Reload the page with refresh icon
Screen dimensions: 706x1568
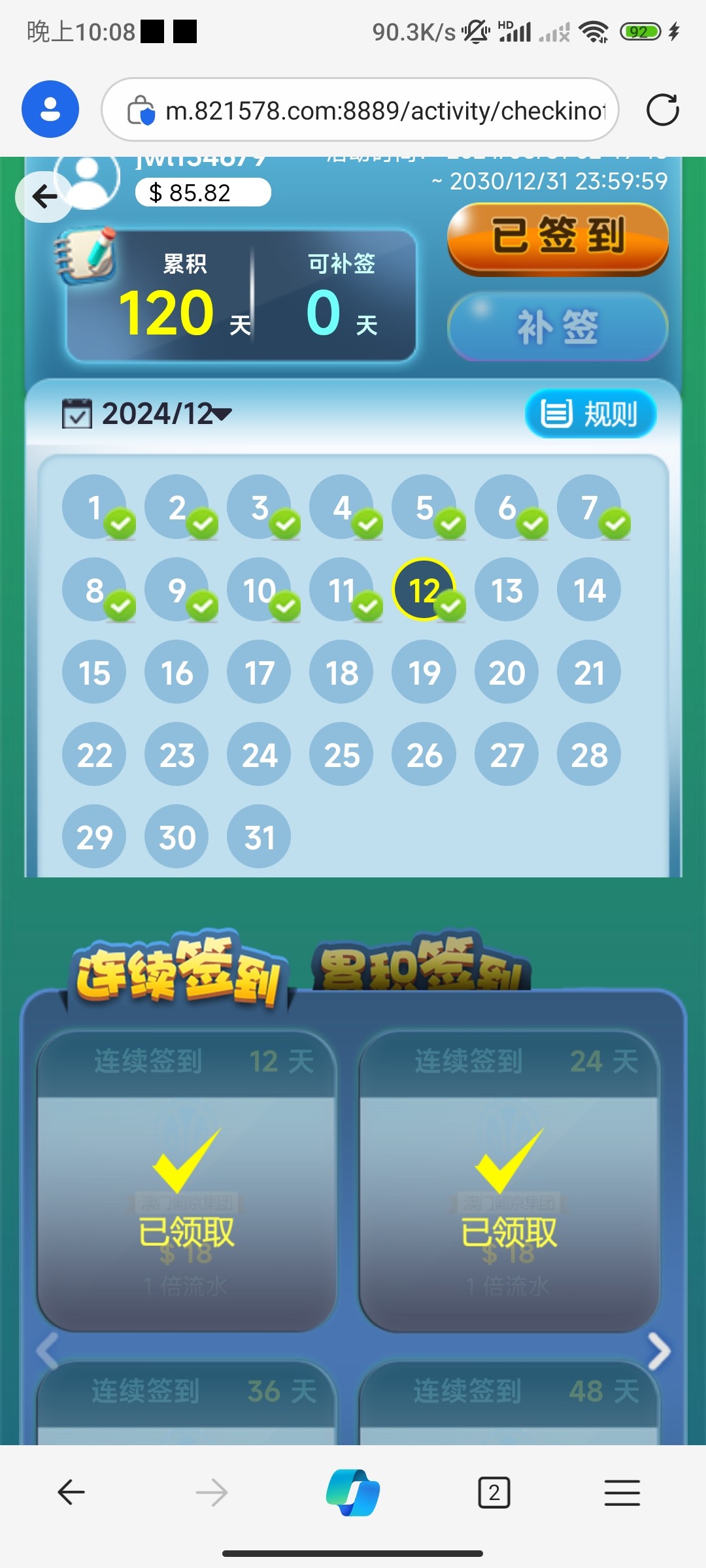click(x=662, y=110)
